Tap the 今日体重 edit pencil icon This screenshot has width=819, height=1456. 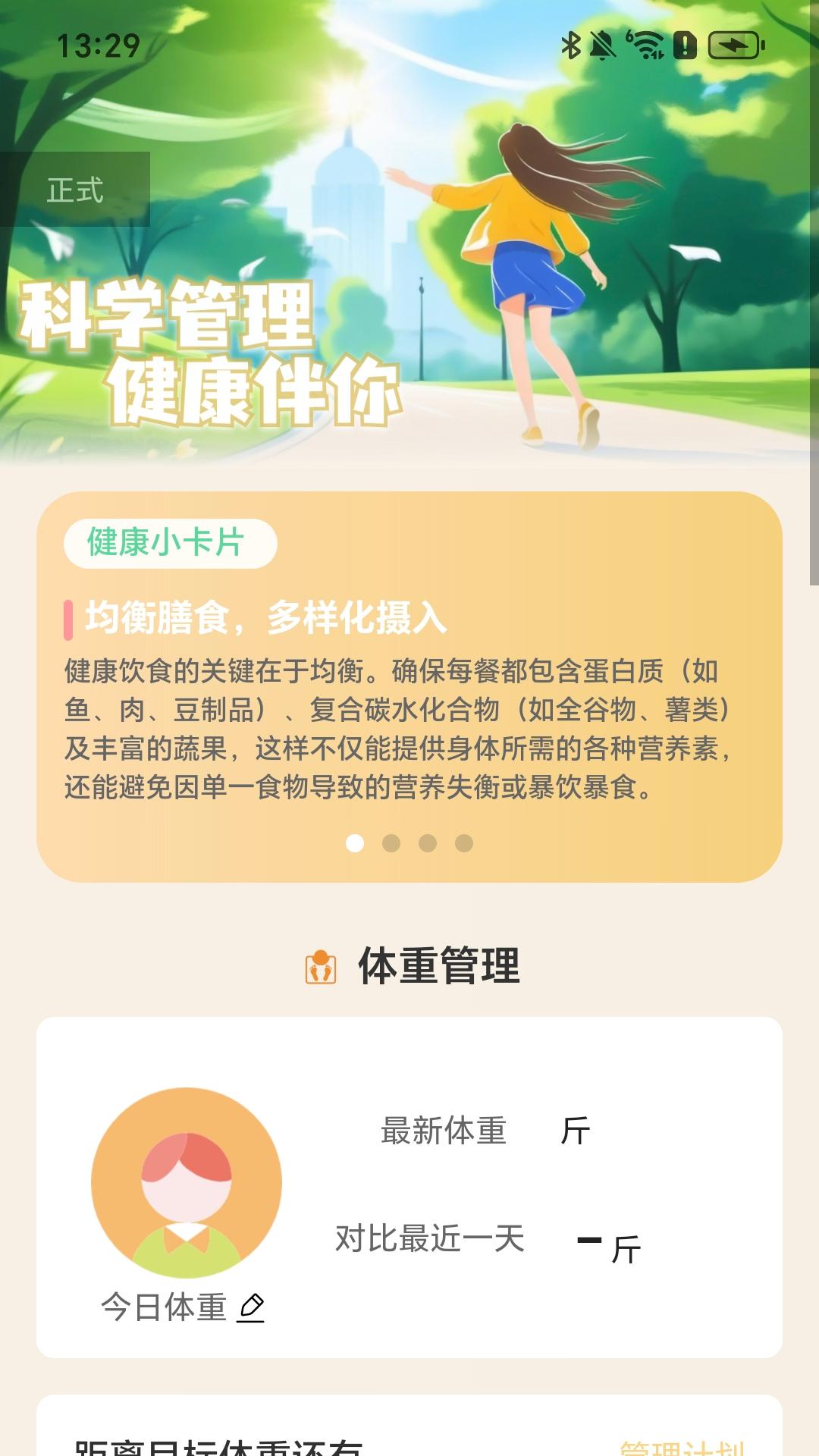(x=250, y=1307)
